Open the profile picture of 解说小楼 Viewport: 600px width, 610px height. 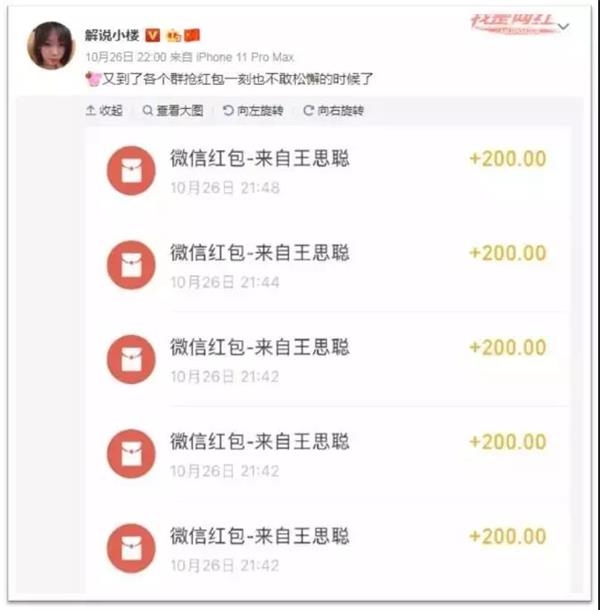point(50,46)
